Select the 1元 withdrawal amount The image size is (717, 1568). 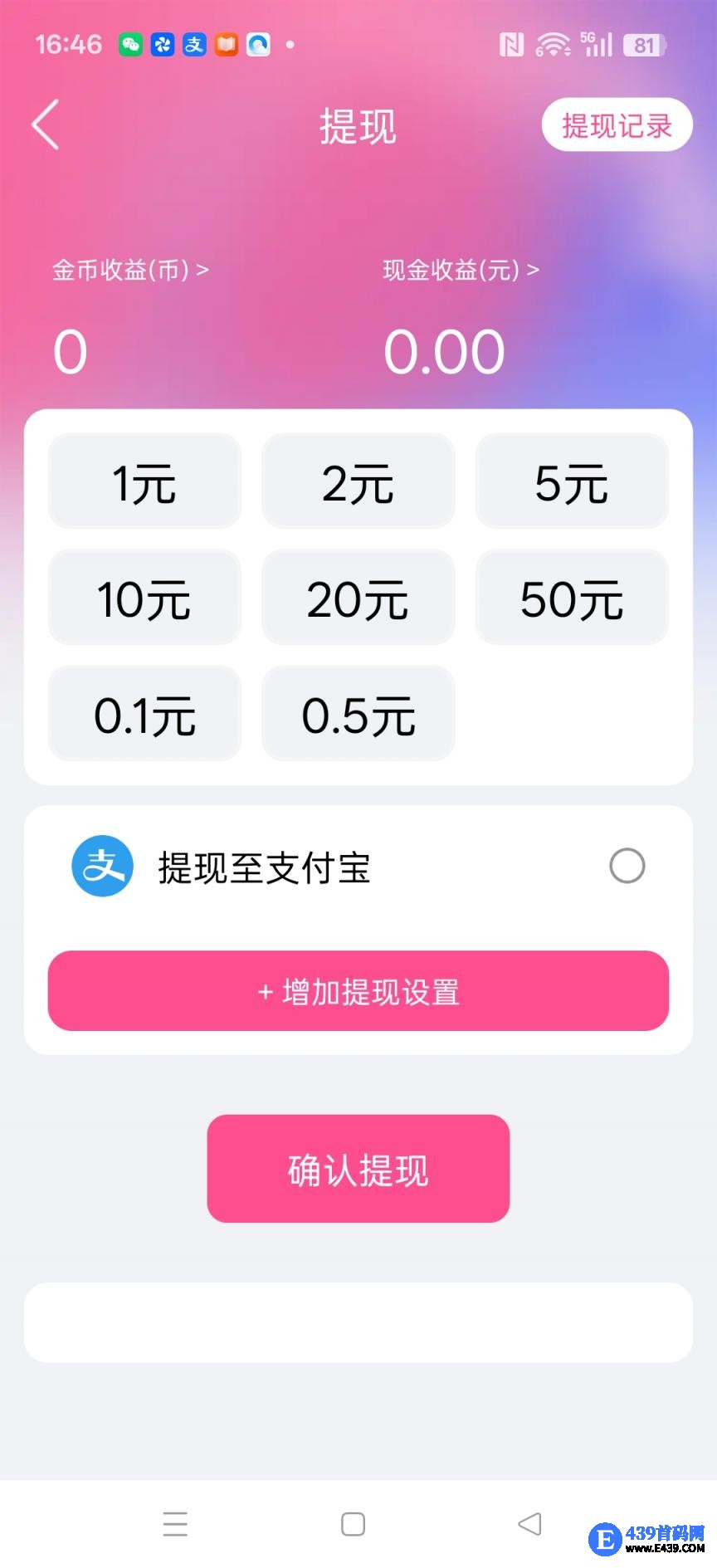click(x=144, y=481)
